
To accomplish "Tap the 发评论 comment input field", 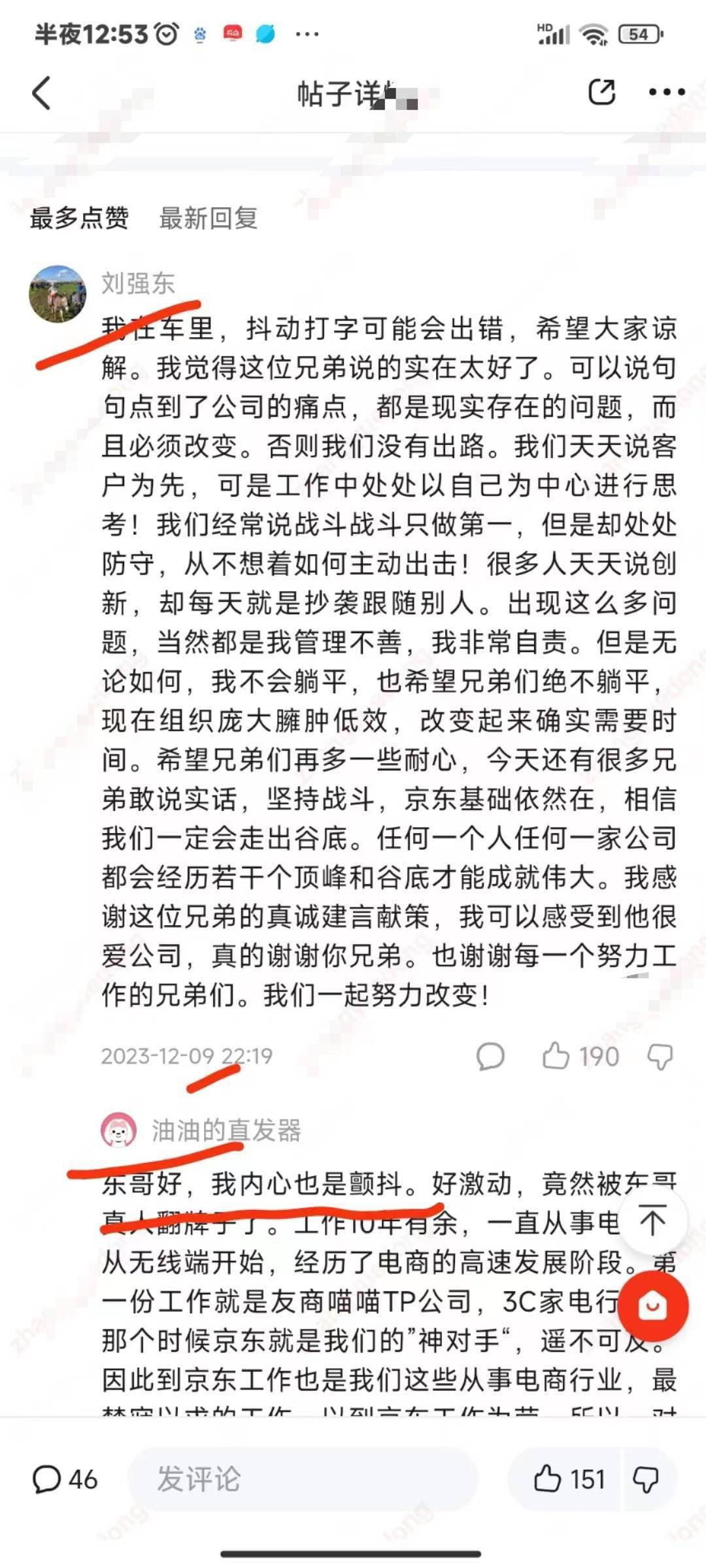I will pos(301,1480).
